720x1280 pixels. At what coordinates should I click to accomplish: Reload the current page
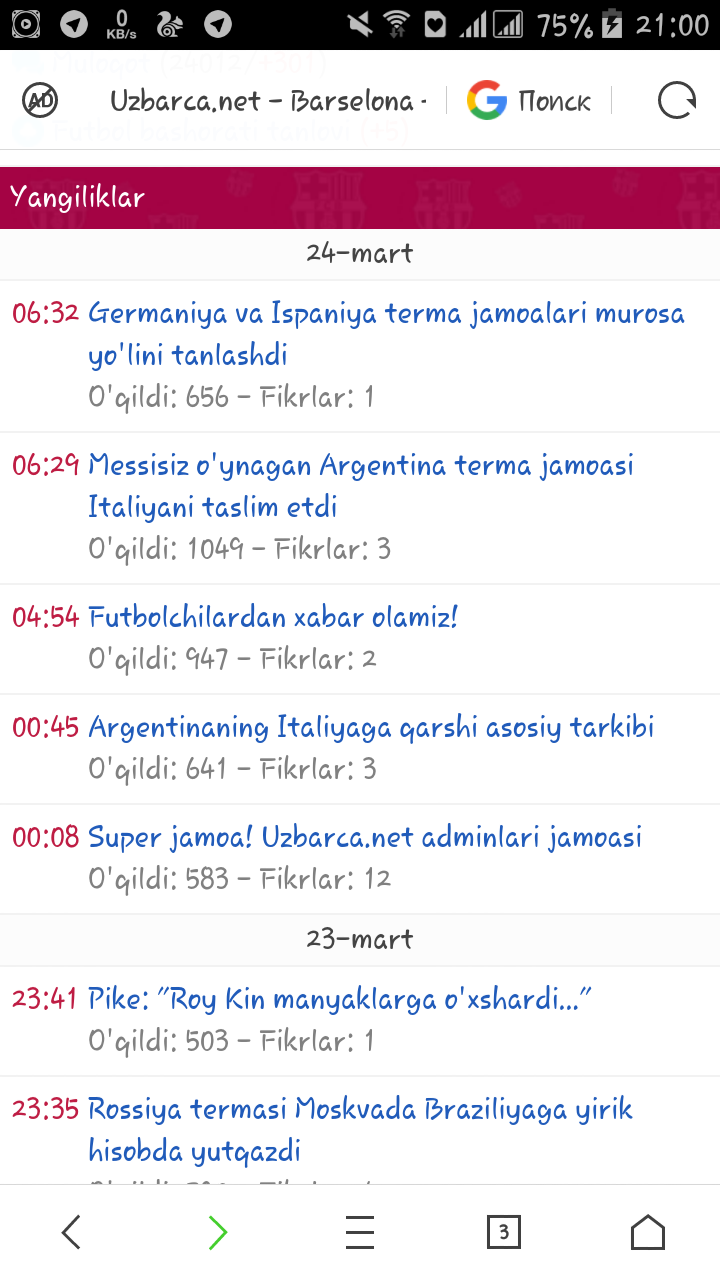coord(676,101)
